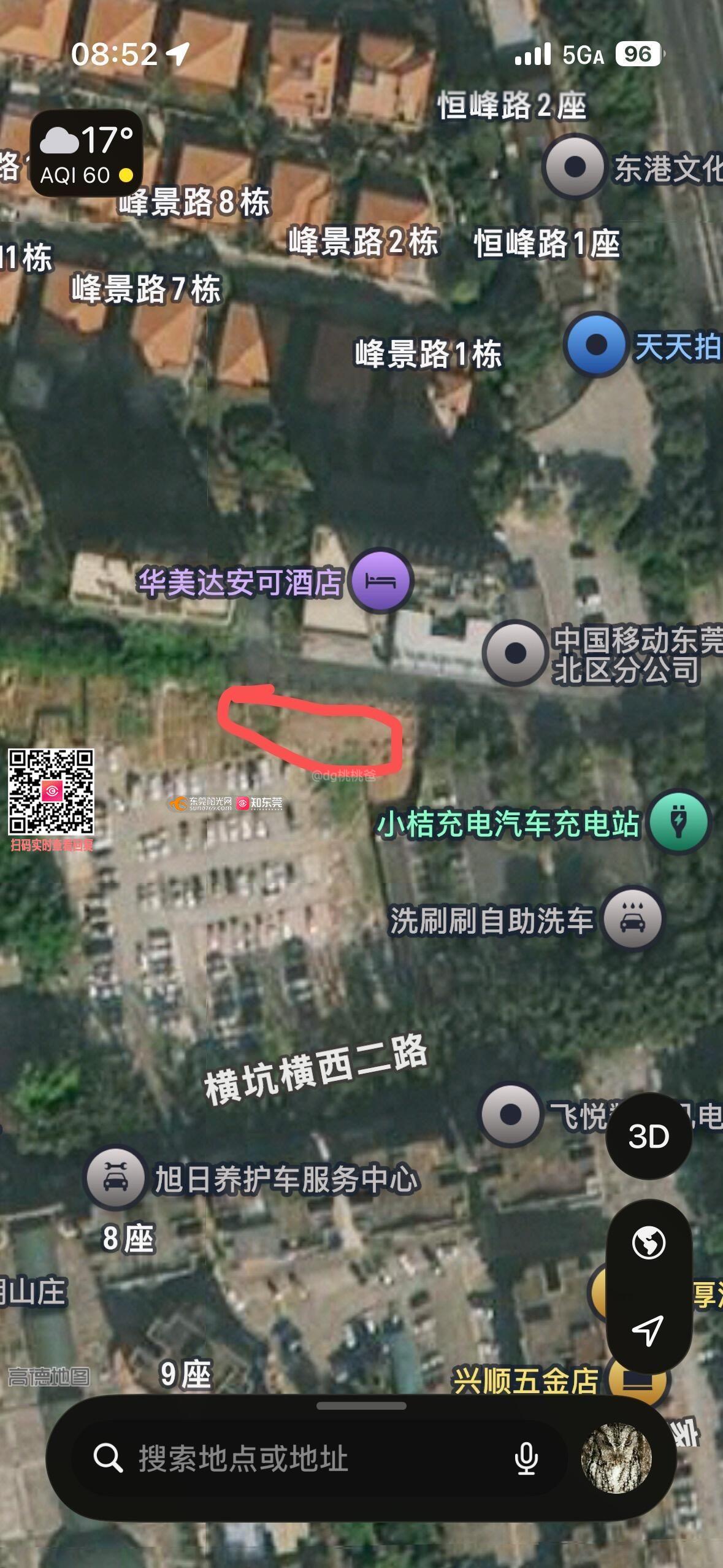Screen dimensions: 723x1568
Task: Switch the map to 3D view
Action: 648,1136
